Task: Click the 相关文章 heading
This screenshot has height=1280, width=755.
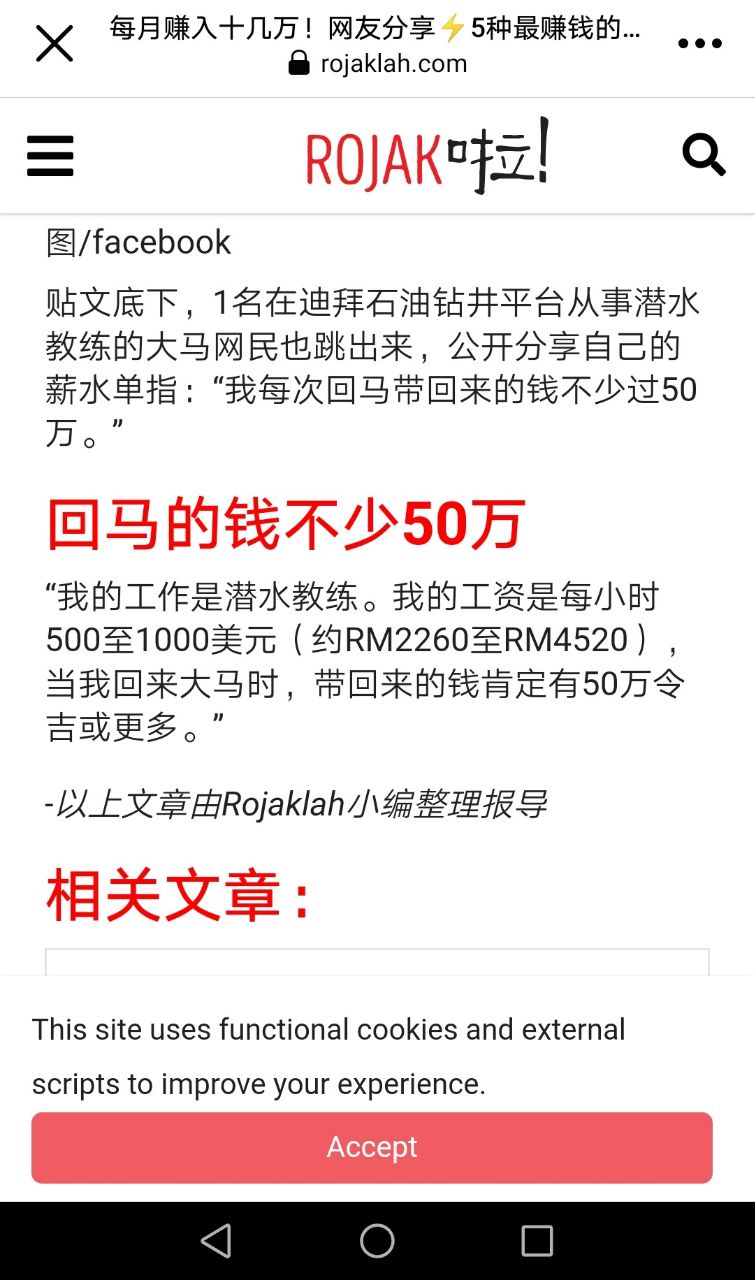Action: point(175,897)
